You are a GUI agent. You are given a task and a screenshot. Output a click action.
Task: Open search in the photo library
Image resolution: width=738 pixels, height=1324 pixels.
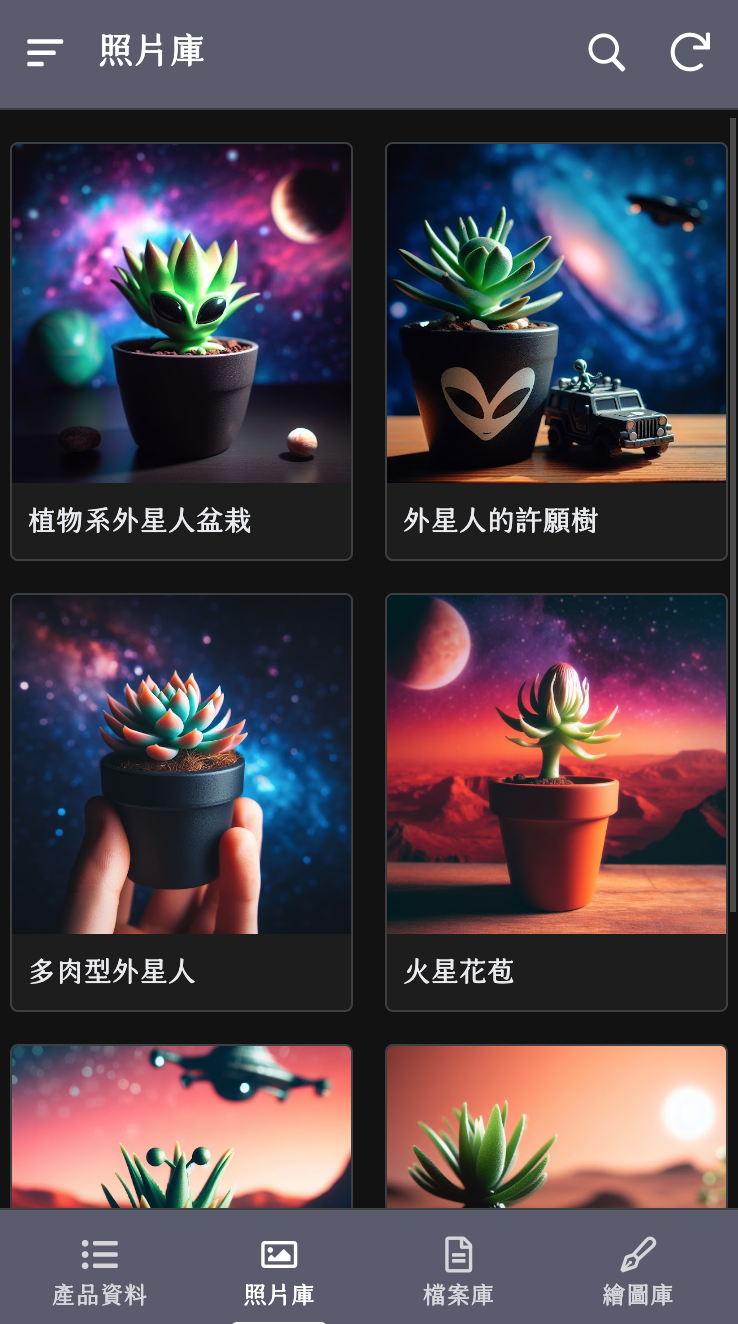point(606,52)
